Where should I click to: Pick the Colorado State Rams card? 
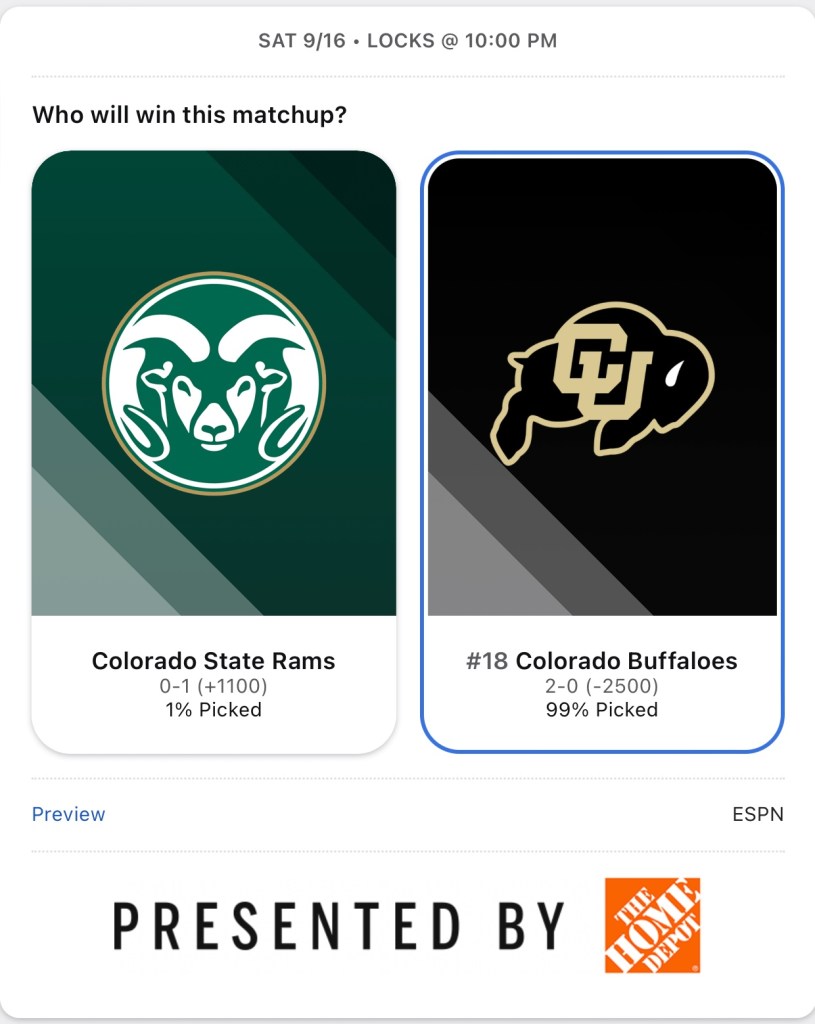coord(214,450)
